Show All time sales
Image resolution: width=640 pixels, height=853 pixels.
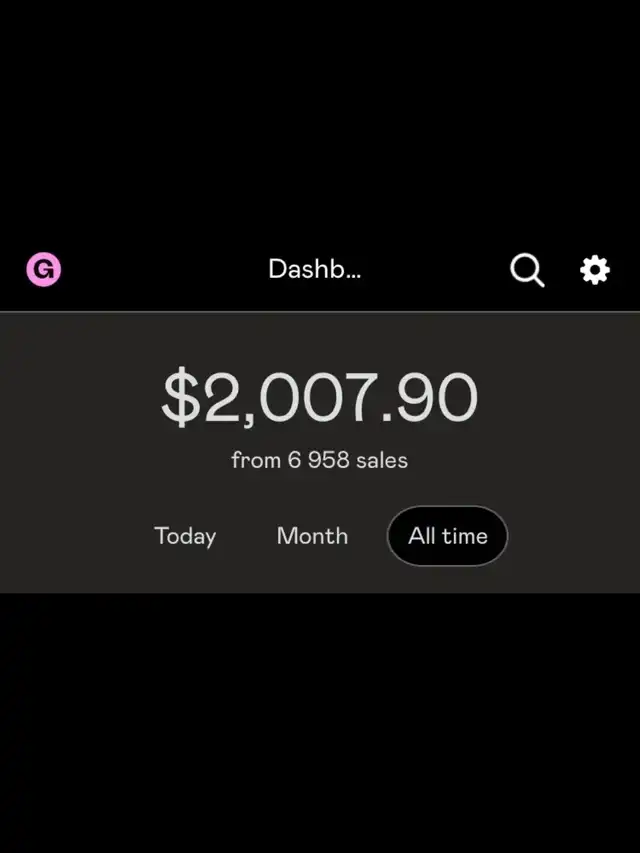click(x=447, y=536)
